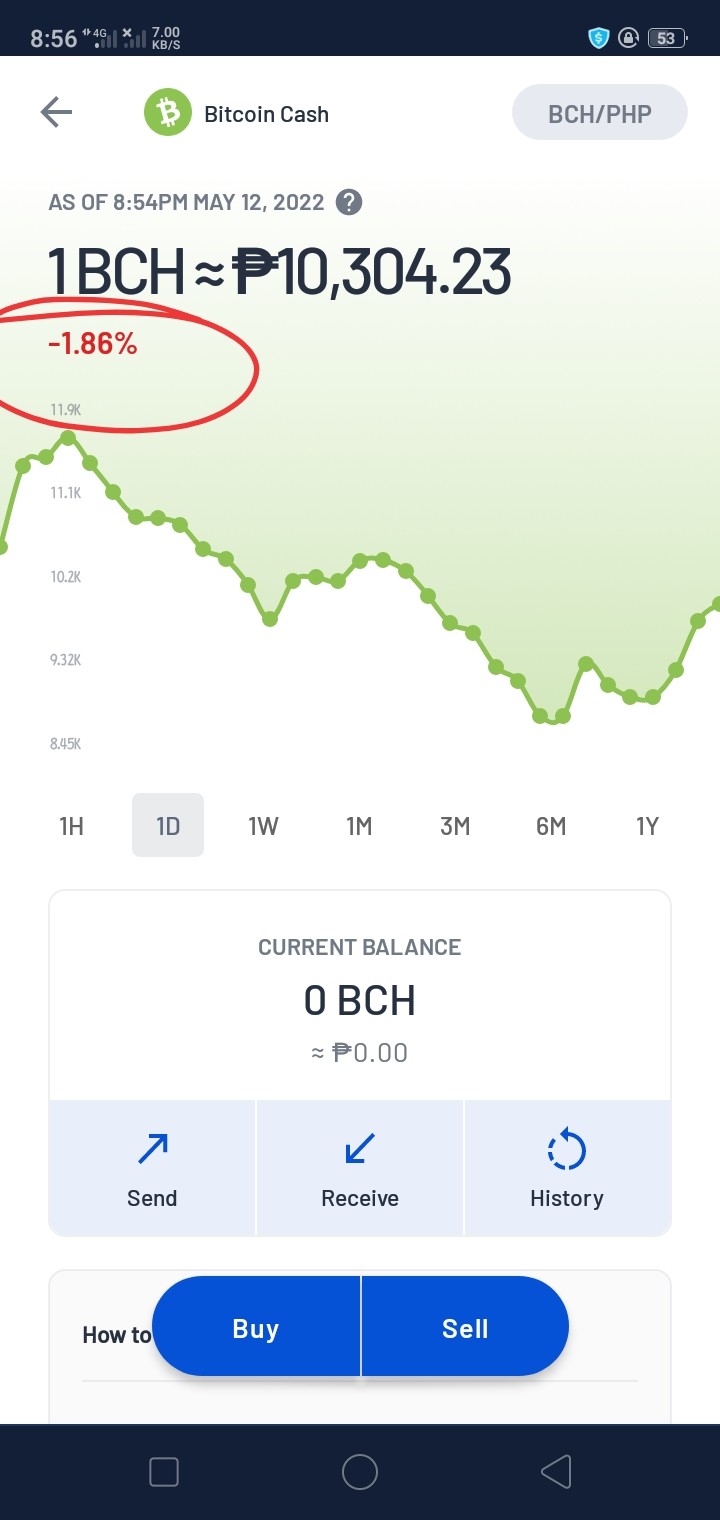View the 1Y price chart
The width and height of the screenshot is (720, 1520).
(647, 826)
